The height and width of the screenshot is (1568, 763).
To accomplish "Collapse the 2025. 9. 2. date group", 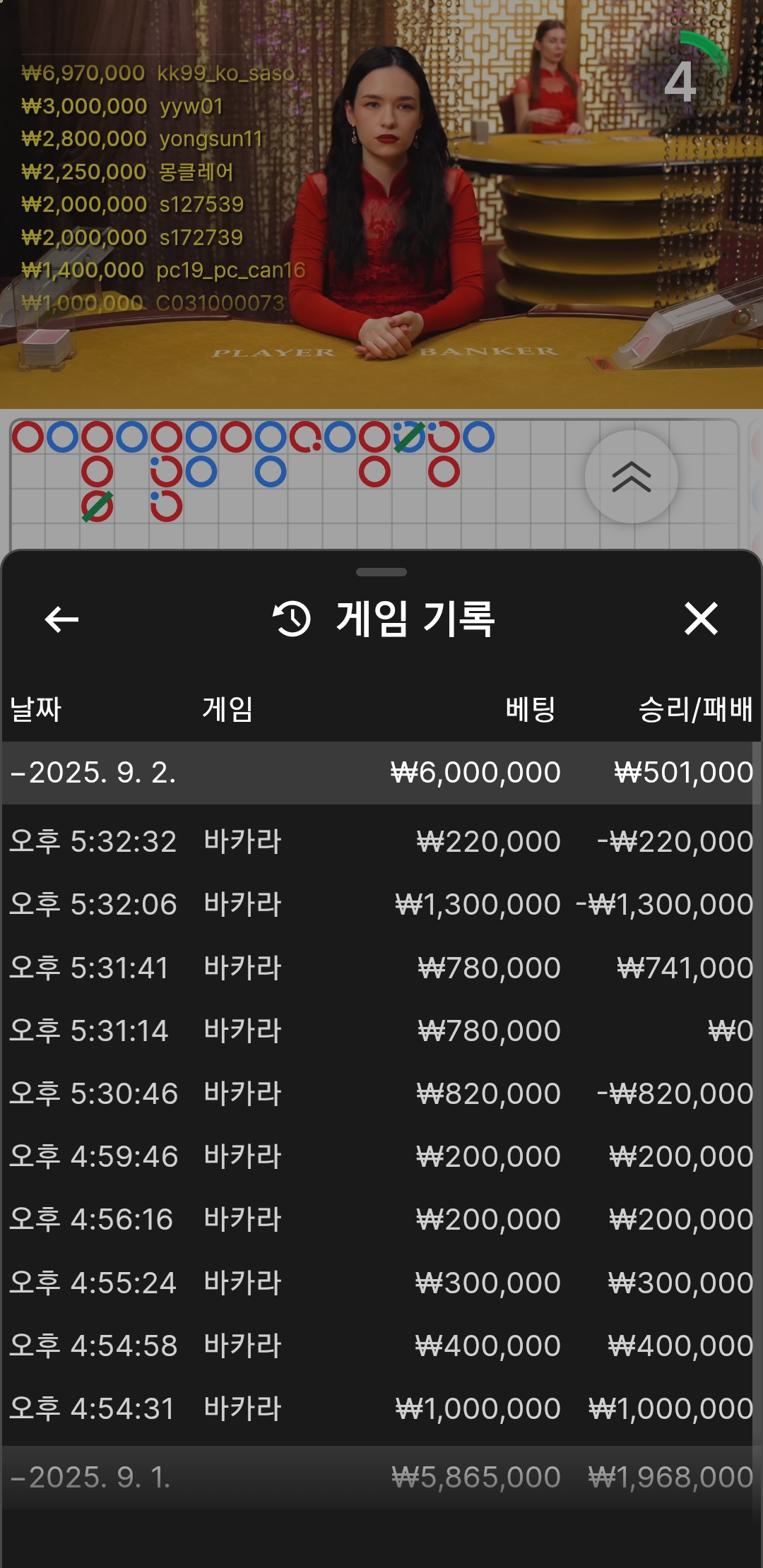I will coord(381,772).
